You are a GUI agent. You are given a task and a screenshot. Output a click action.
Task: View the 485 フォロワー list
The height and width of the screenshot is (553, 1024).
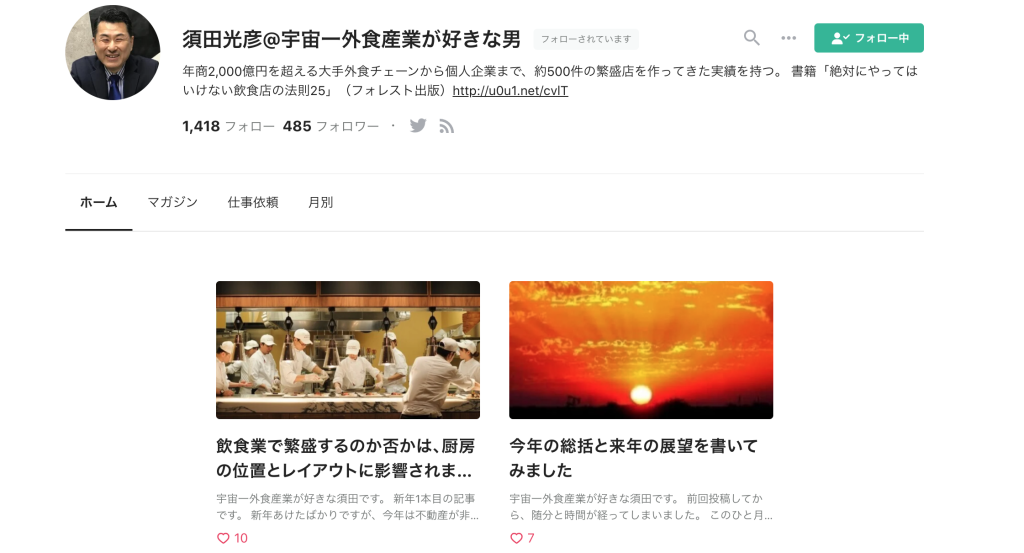[x=330, y=127]
